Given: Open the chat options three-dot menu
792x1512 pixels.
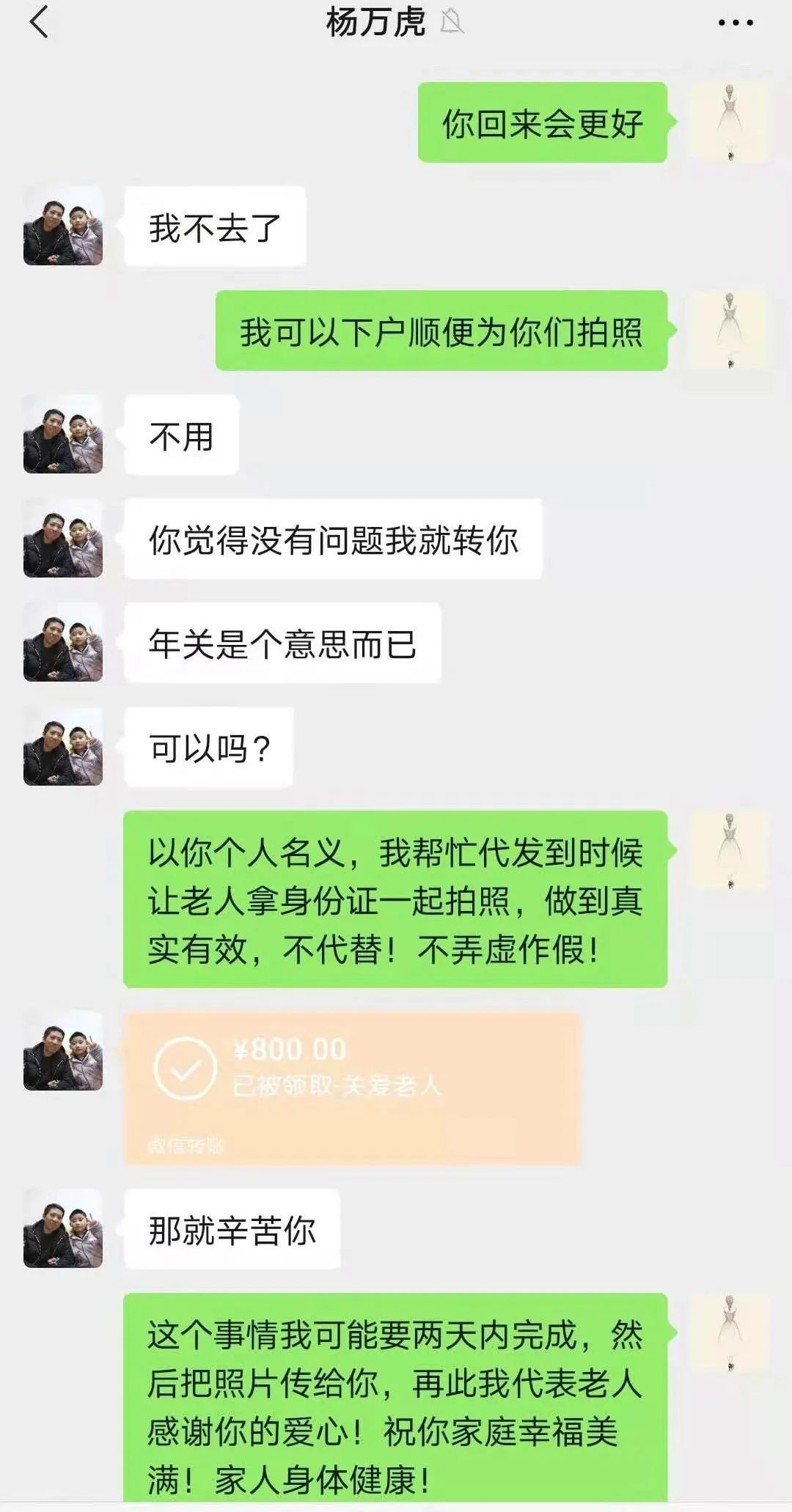Looking at the screenshot, I should [735, 23].
